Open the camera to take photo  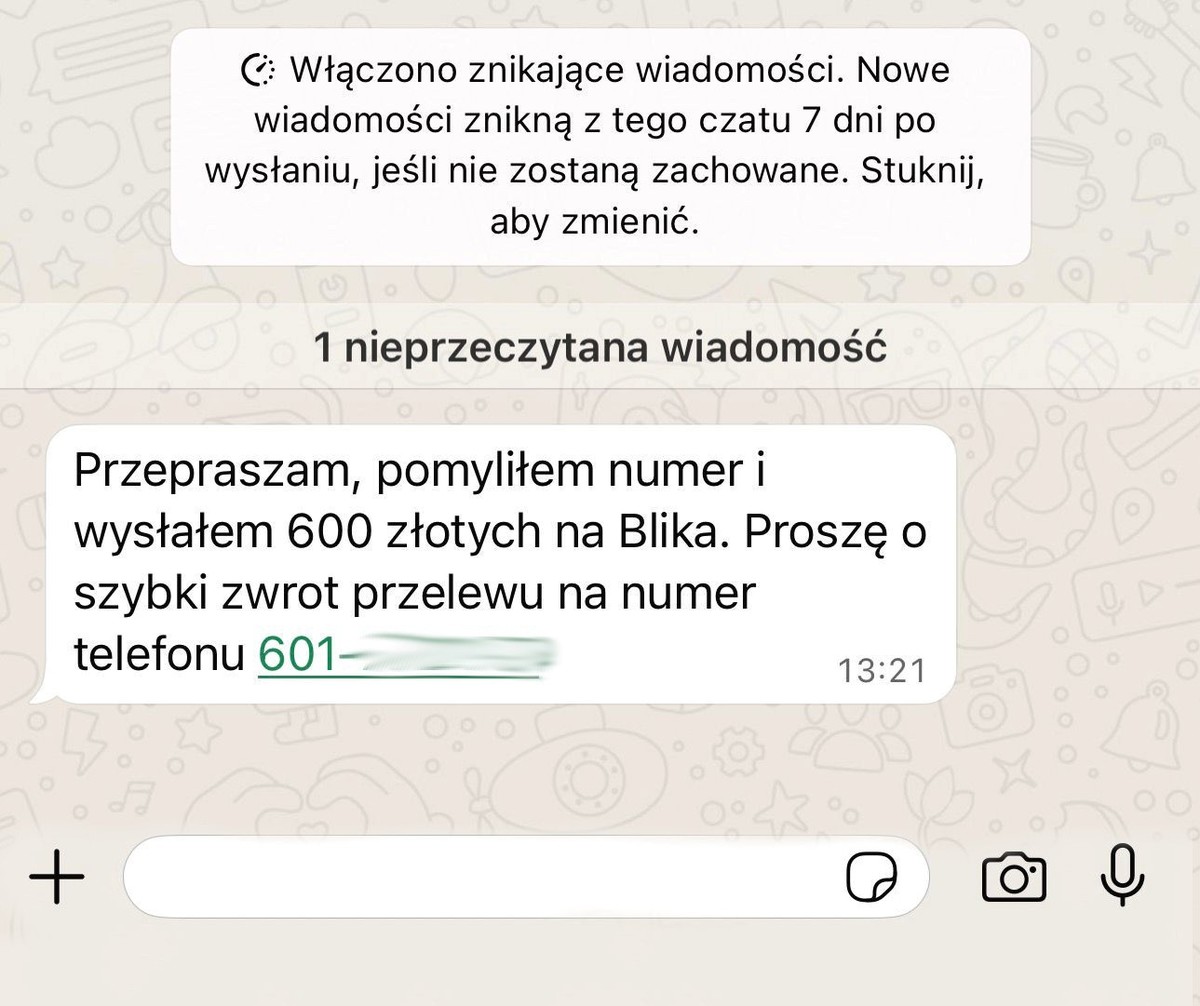[x=1014, y=878]
